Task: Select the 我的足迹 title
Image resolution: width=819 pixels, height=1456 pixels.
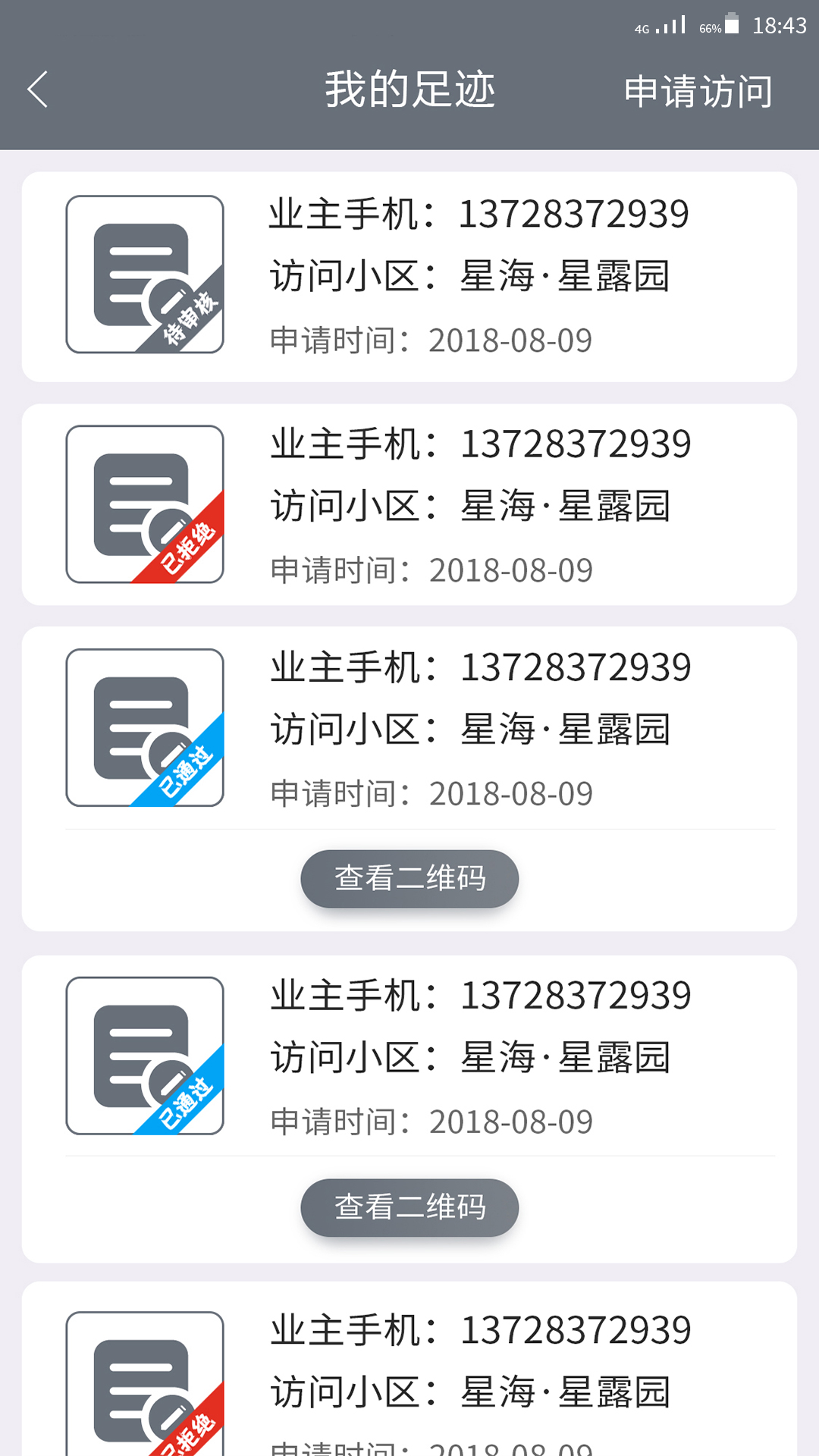Action: click(x=409, y=90)
